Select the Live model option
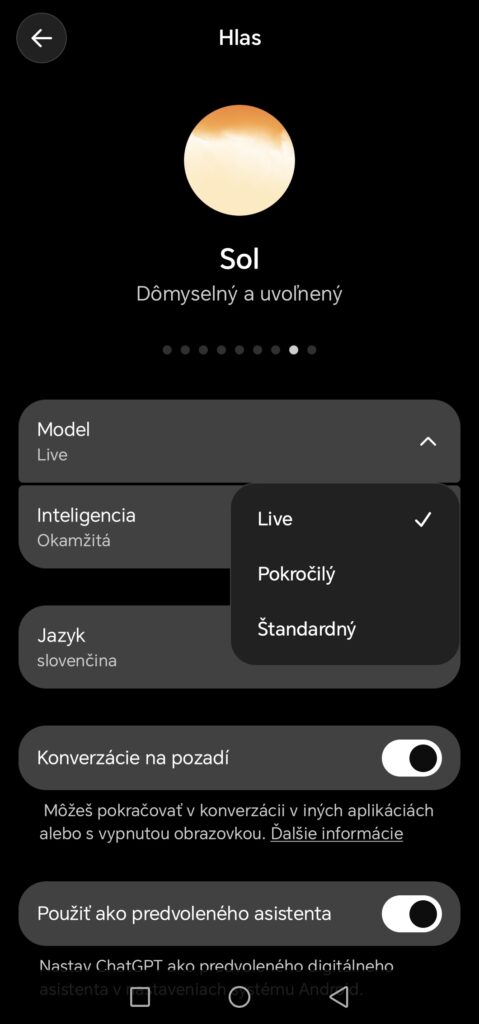 pyautogui.click(x=345, y=520)
